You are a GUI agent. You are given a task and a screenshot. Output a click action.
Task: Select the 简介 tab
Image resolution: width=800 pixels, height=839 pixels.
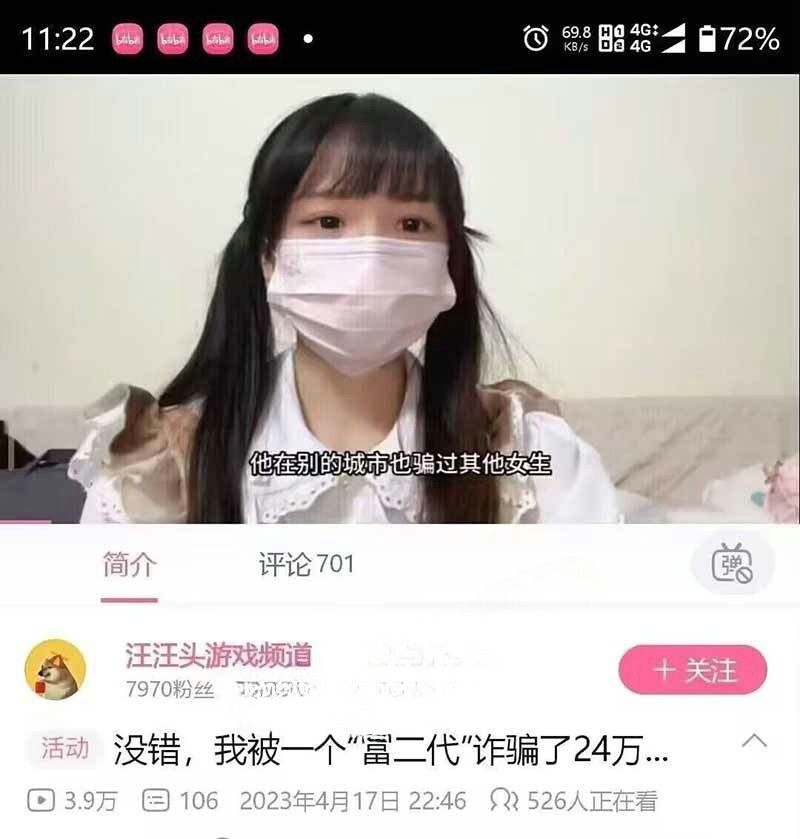(129, 565)
